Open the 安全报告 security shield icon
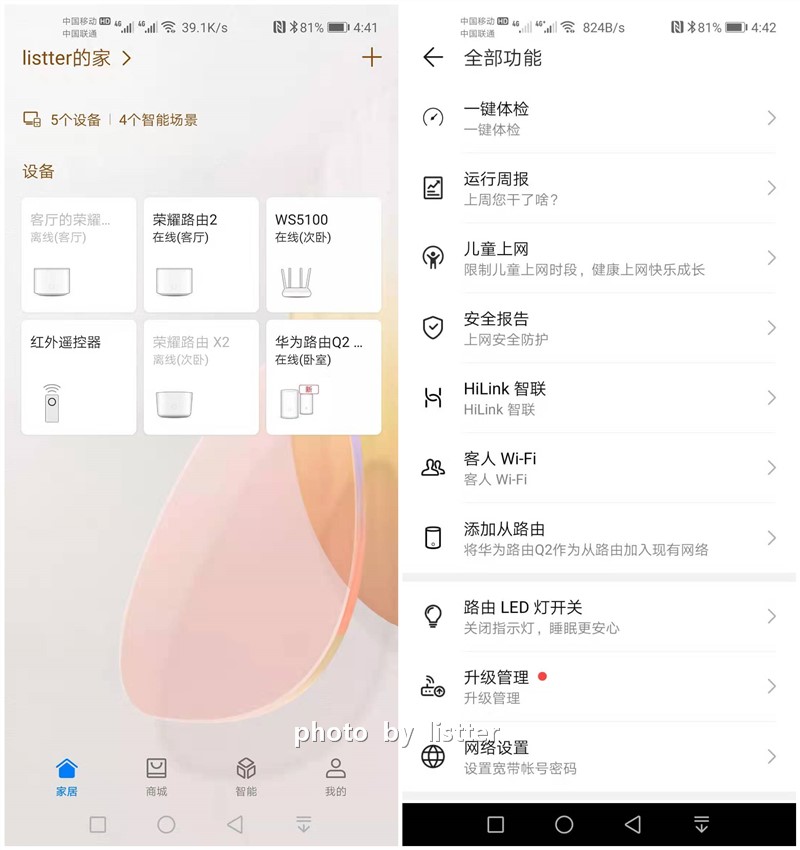 432,328
